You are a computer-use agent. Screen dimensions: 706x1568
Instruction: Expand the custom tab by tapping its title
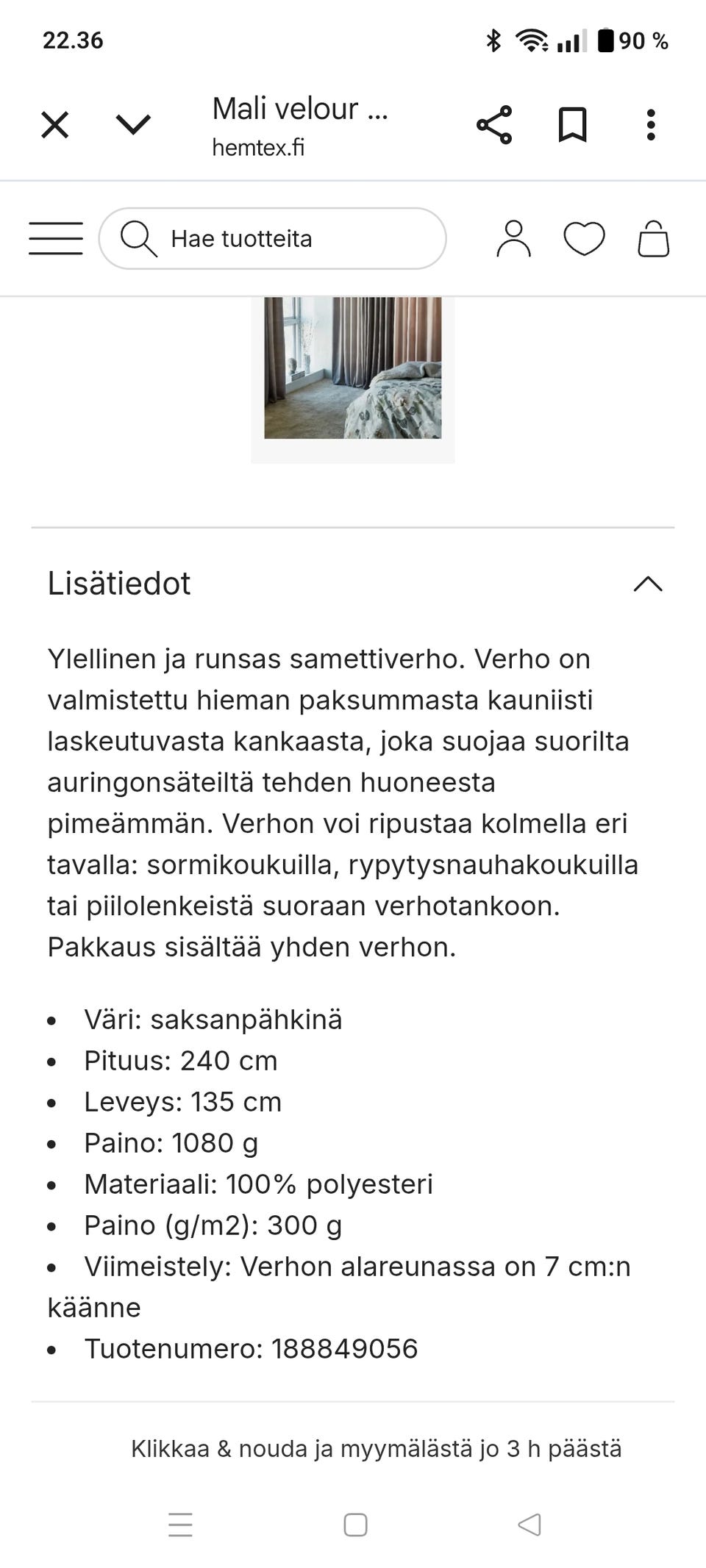(299, 109)
